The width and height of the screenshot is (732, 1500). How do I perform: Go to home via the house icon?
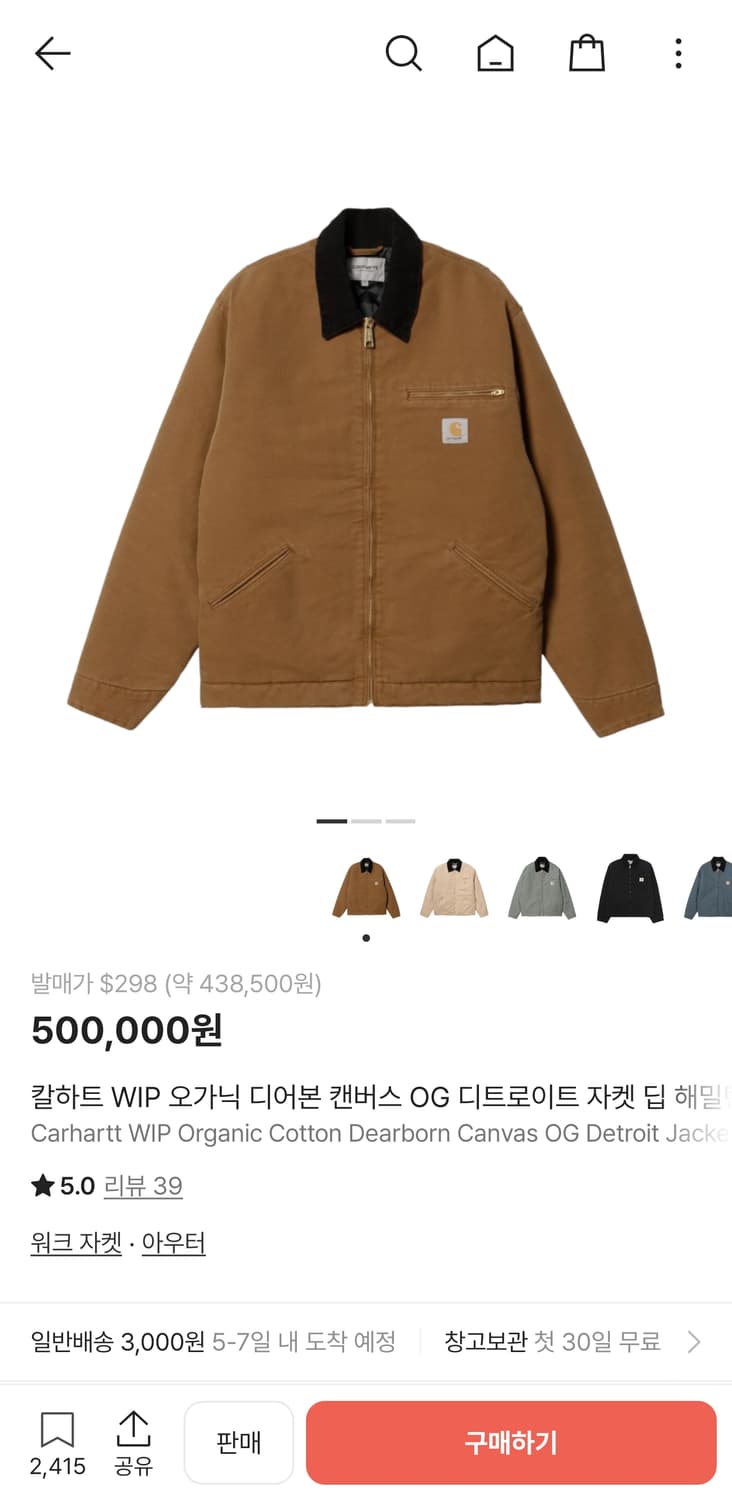pyautogui.click(x=495, y=54)
